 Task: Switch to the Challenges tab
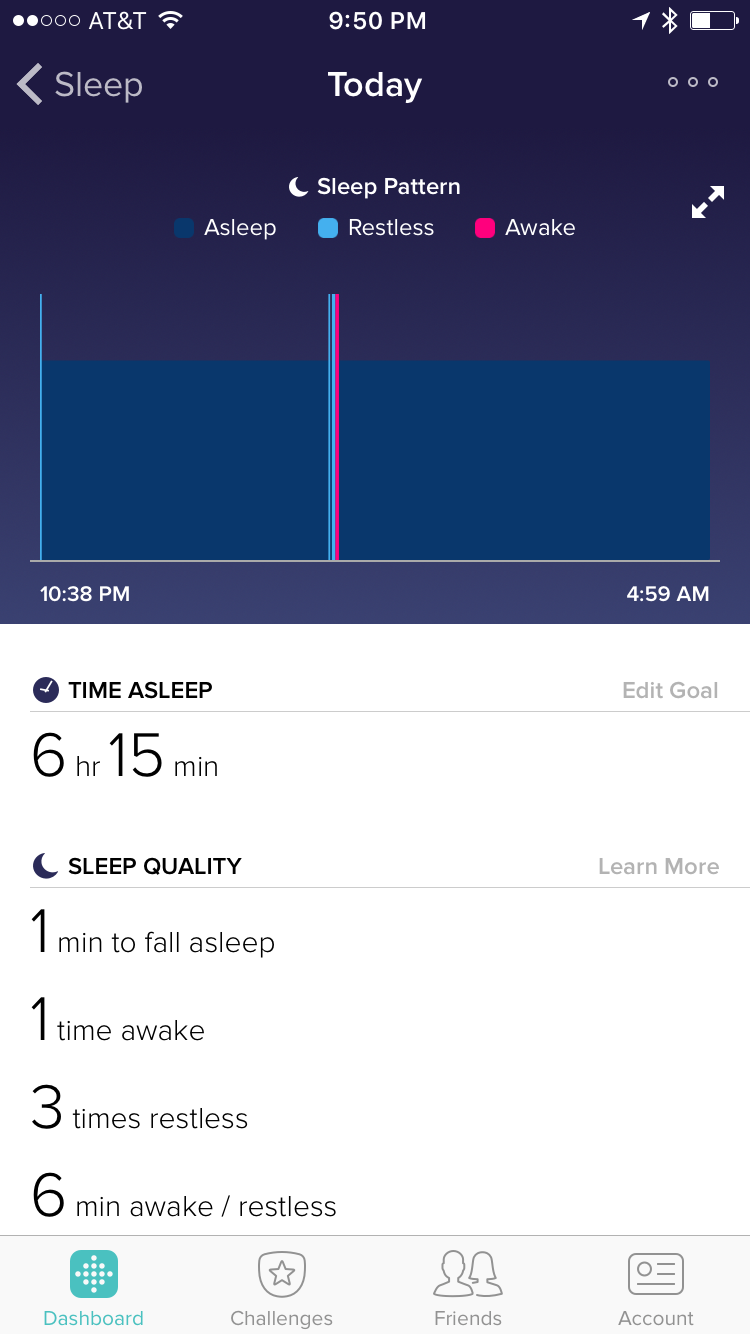pyautogui.click(x=281, y=1288)
